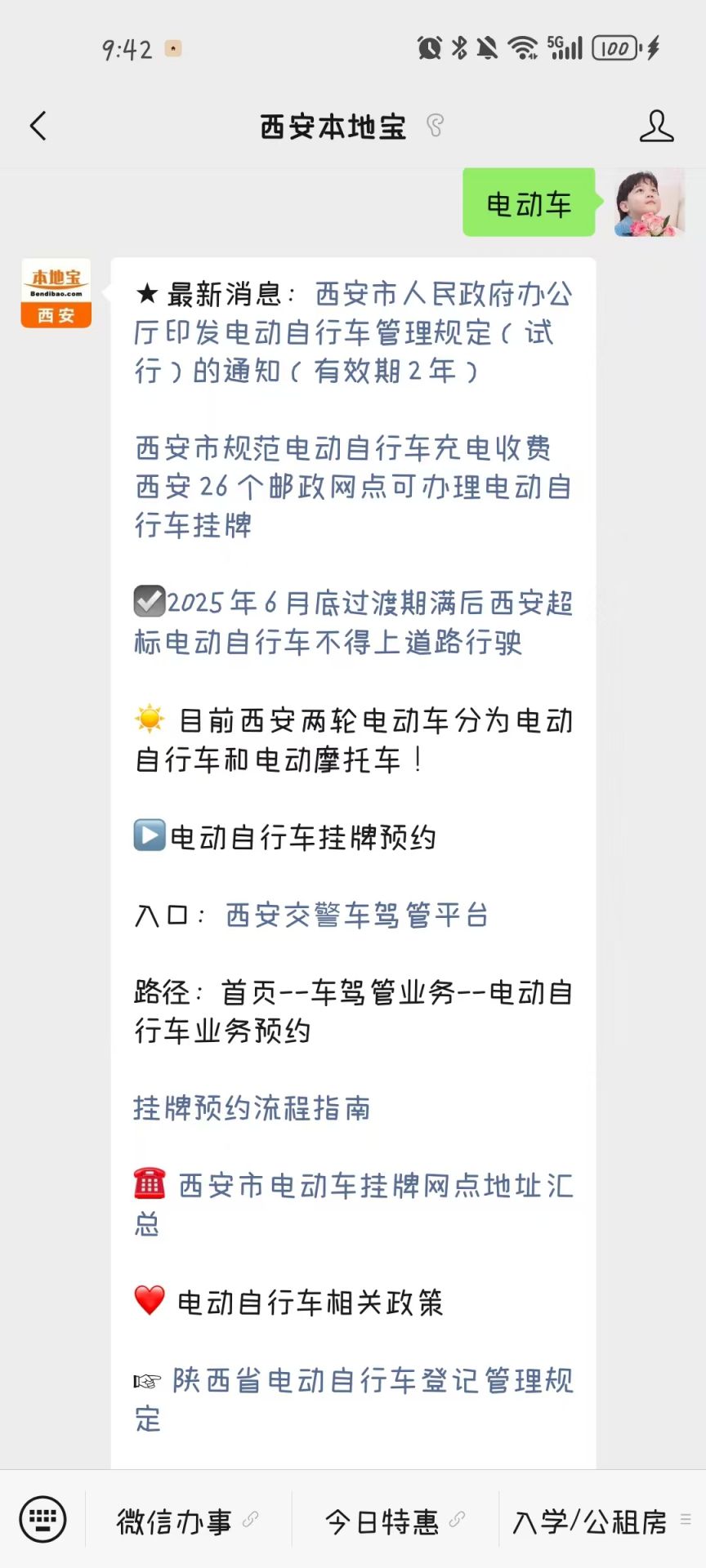Open 西安交警车驾管平台 link
Screen dimensions: 706x1568
[357, 915]
